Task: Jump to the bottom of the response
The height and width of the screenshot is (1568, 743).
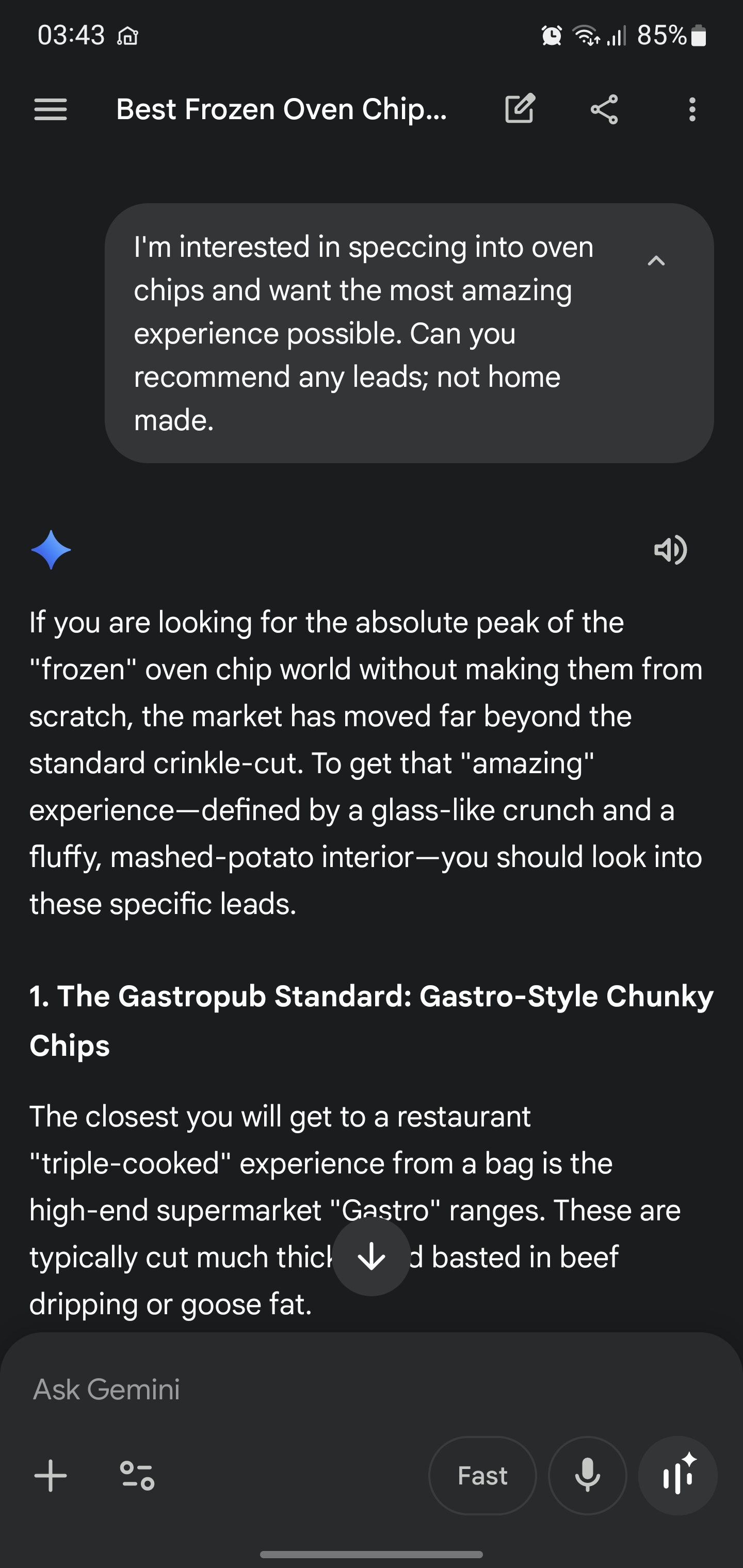Action: 372,1256
